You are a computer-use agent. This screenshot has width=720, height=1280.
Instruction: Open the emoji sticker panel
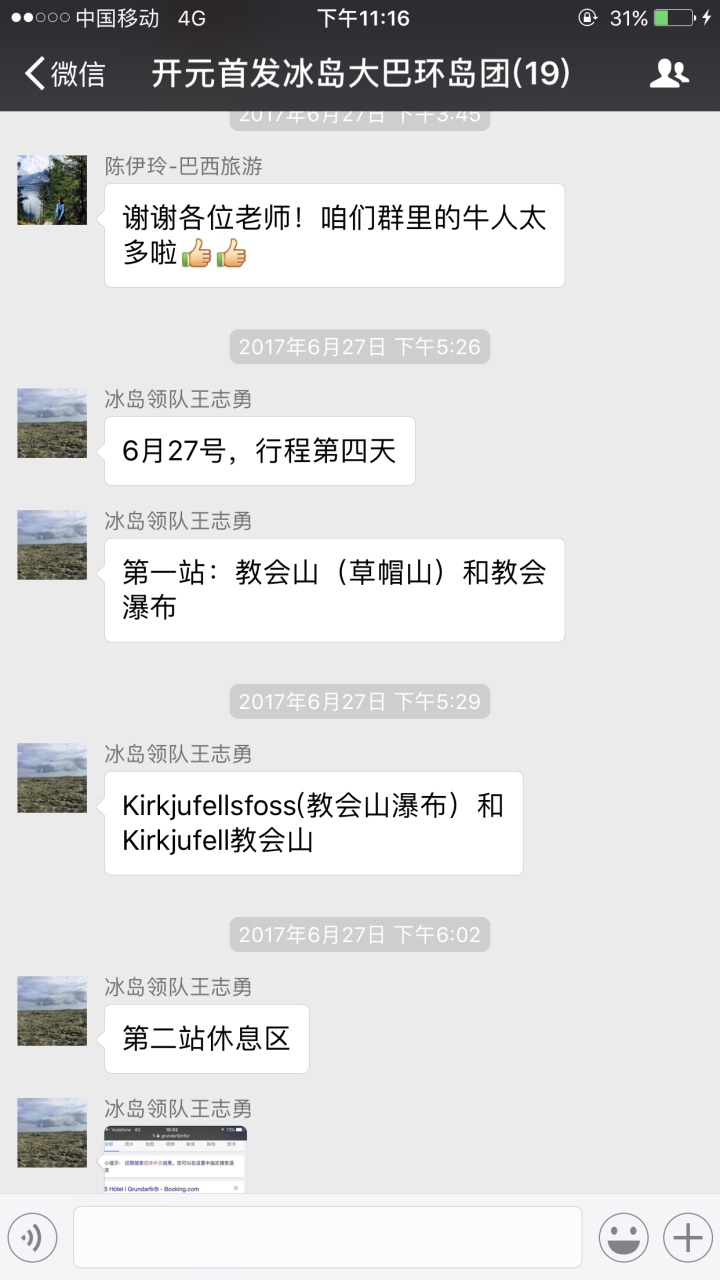tap(623, 1238)
